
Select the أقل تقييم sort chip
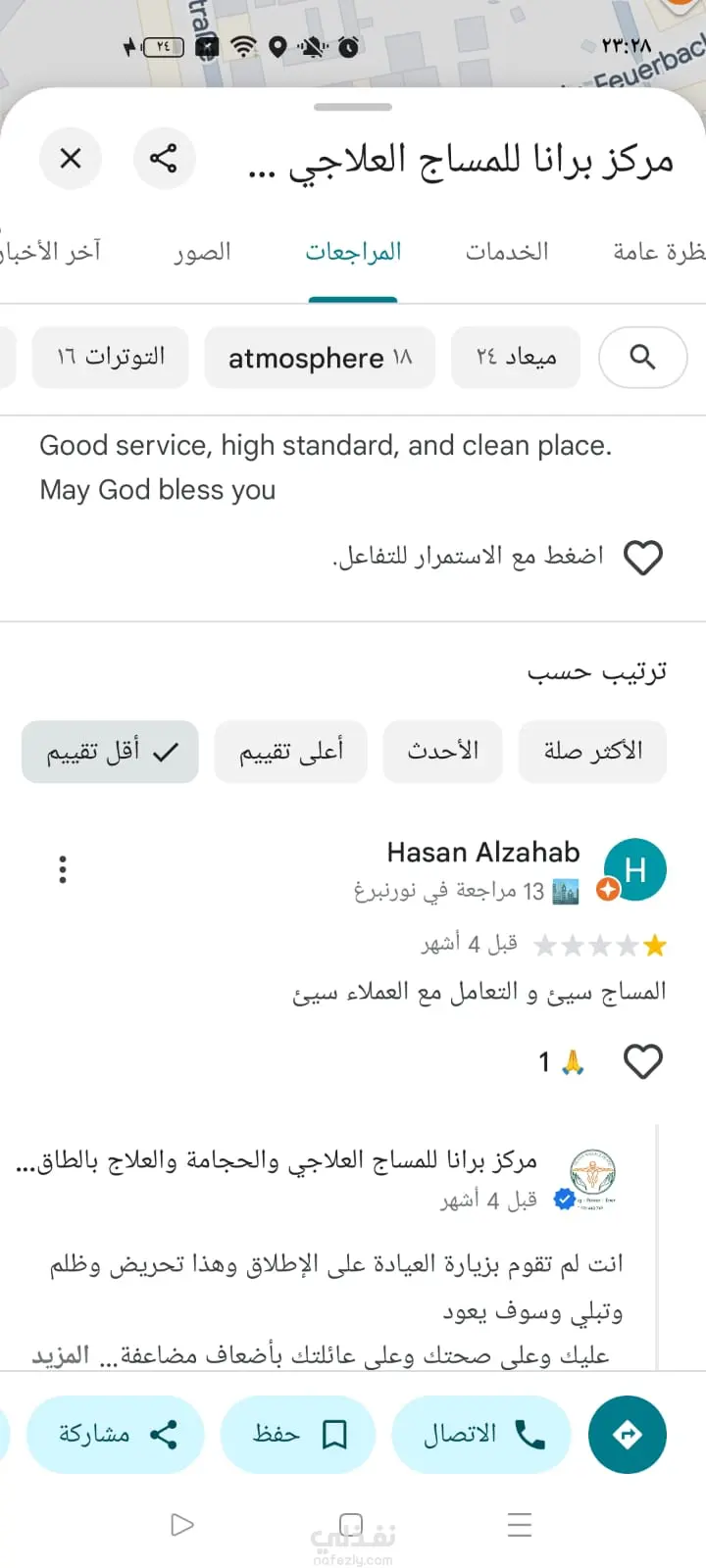point(111,752)
